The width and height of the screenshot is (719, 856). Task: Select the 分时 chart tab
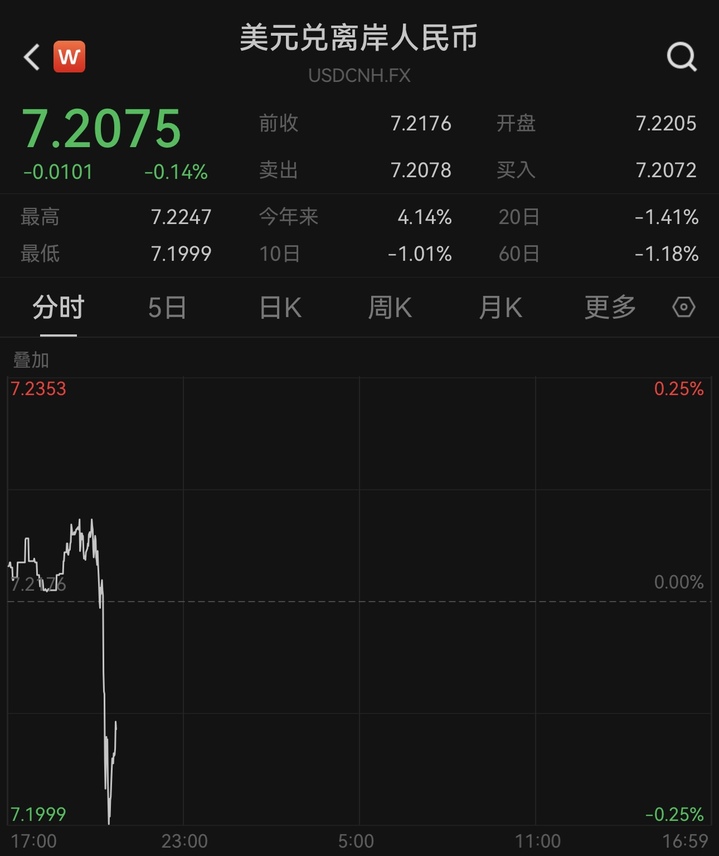tap(58, 307)
